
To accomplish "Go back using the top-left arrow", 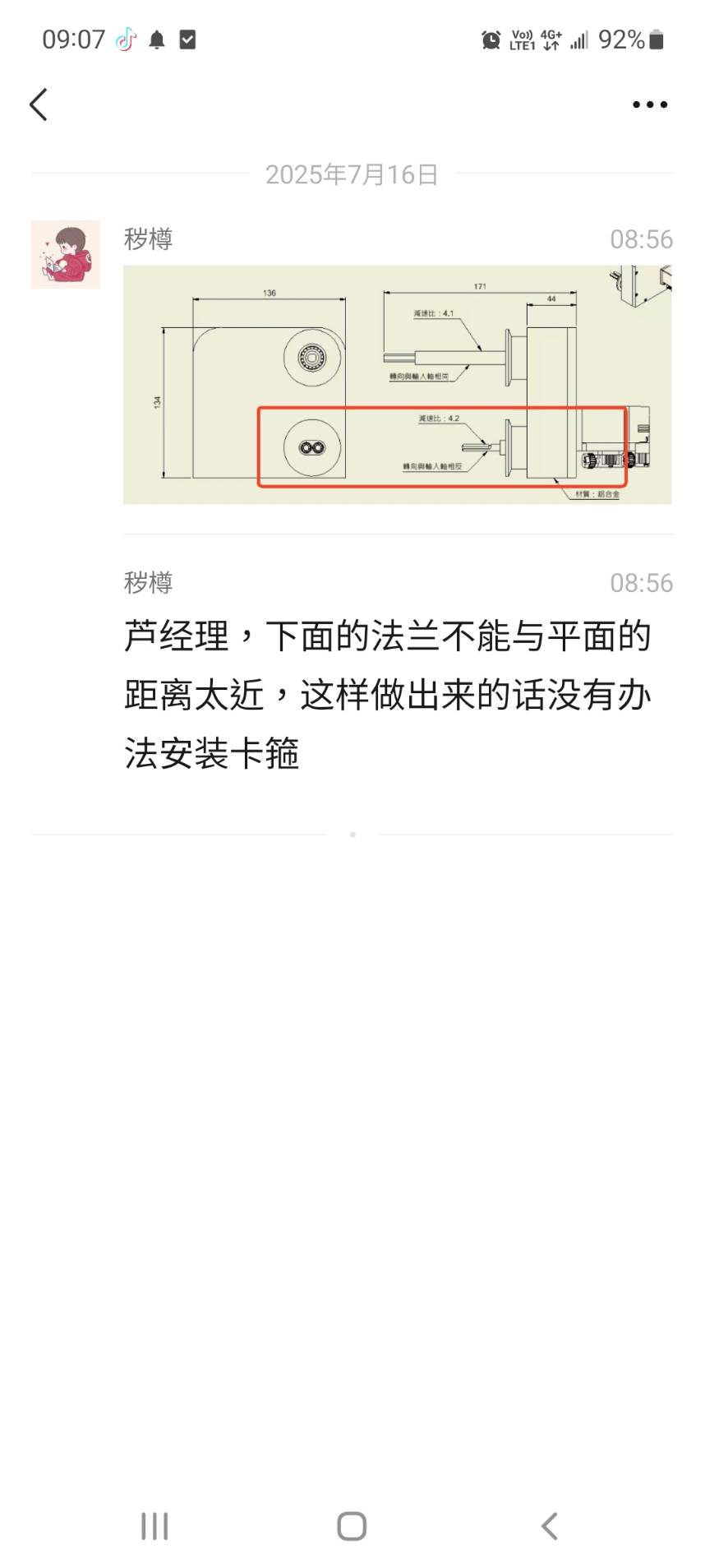I will 39,105.
